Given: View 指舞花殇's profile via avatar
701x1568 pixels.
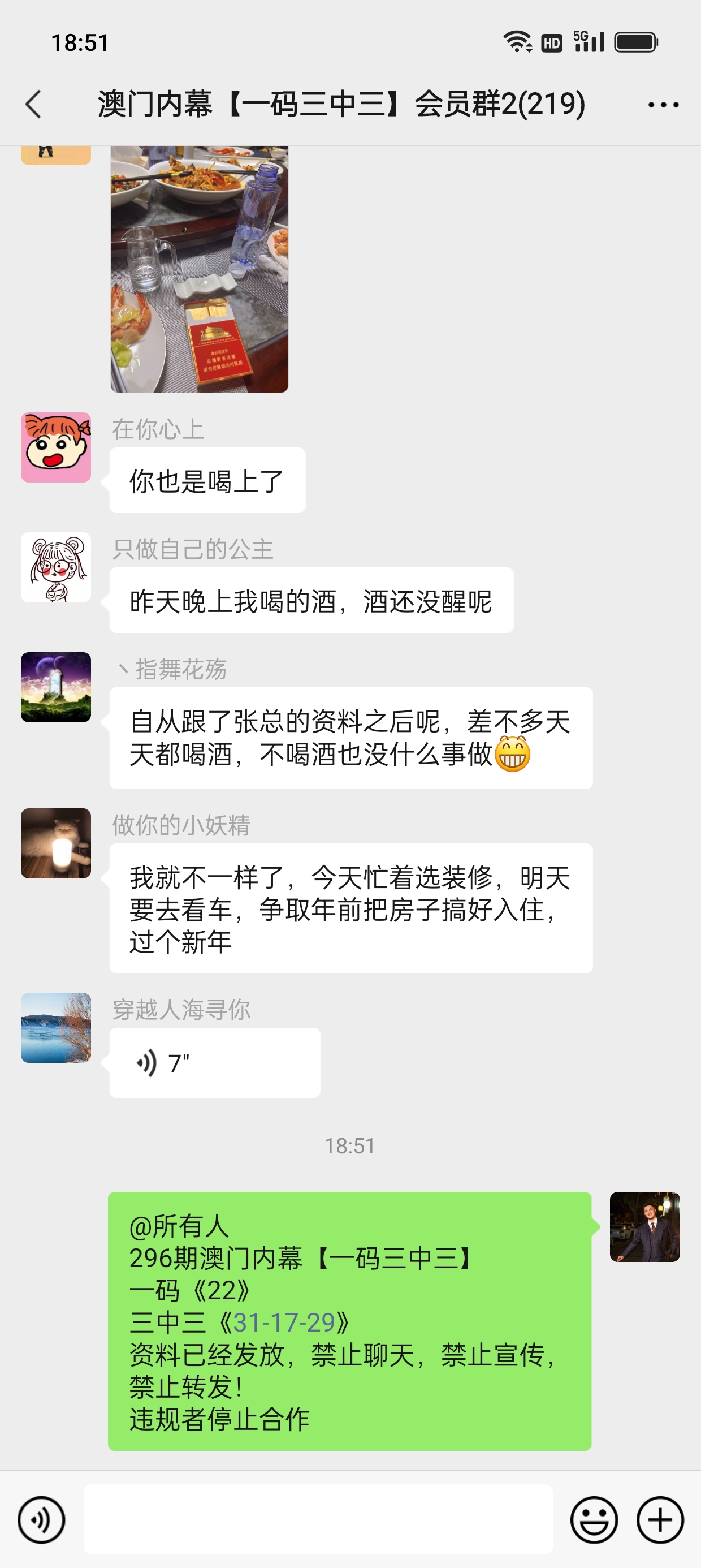Looking at the screenshot, I should (x=56, y=687).
